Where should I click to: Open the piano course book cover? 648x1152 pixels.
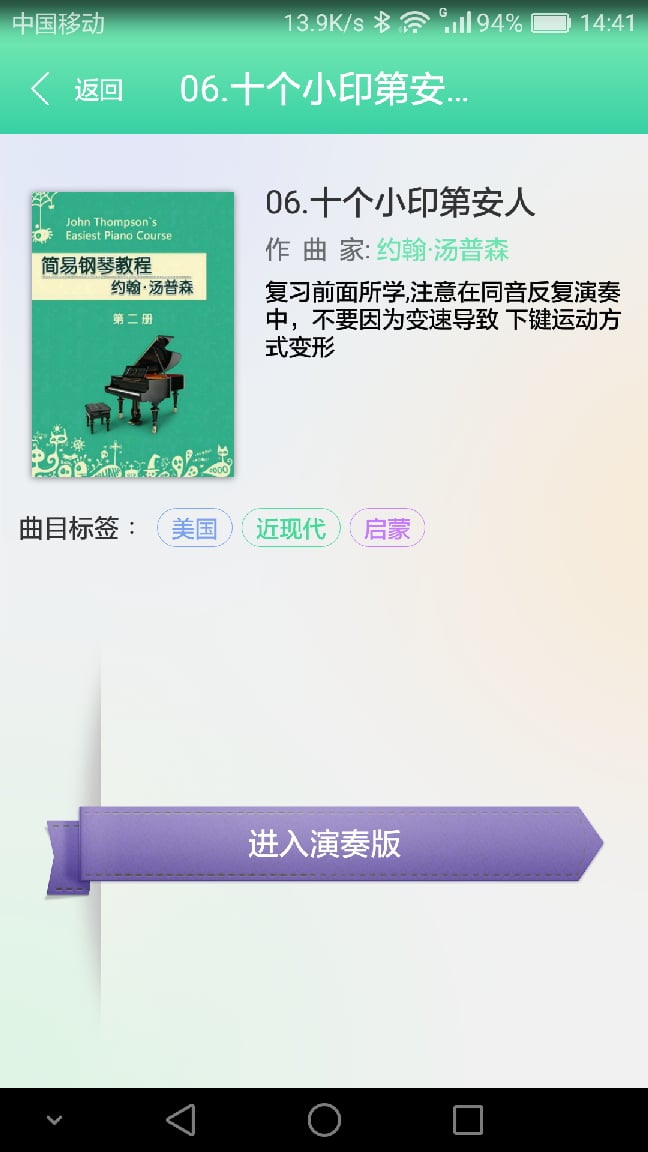pyautogui.click(x=132, y=334)
